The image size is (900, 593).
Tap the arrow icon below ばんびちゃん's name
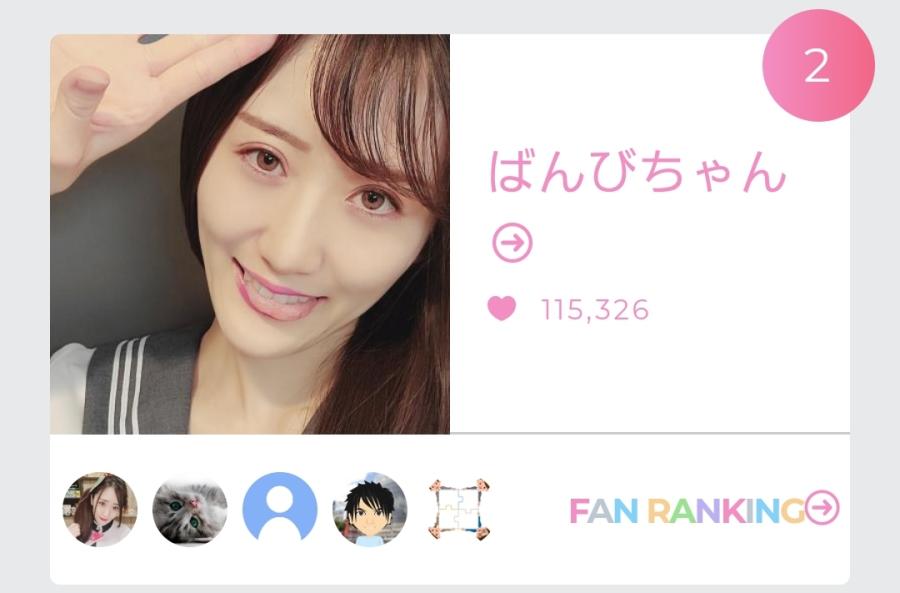(x=513, y=243)
